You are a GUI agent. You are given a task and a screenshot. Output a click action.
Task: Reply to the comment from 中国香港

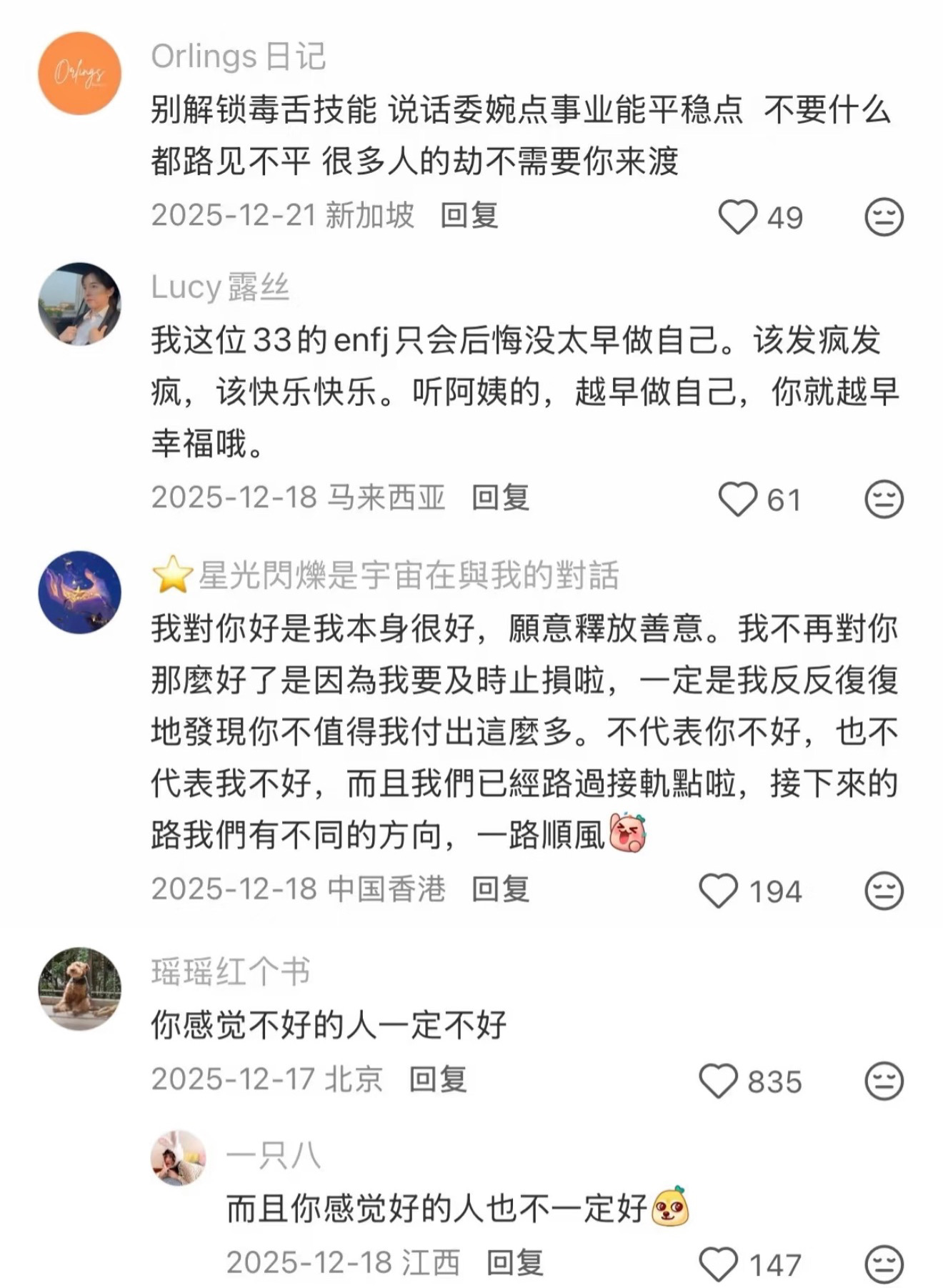pyautogui.click(x=500, y=889)
